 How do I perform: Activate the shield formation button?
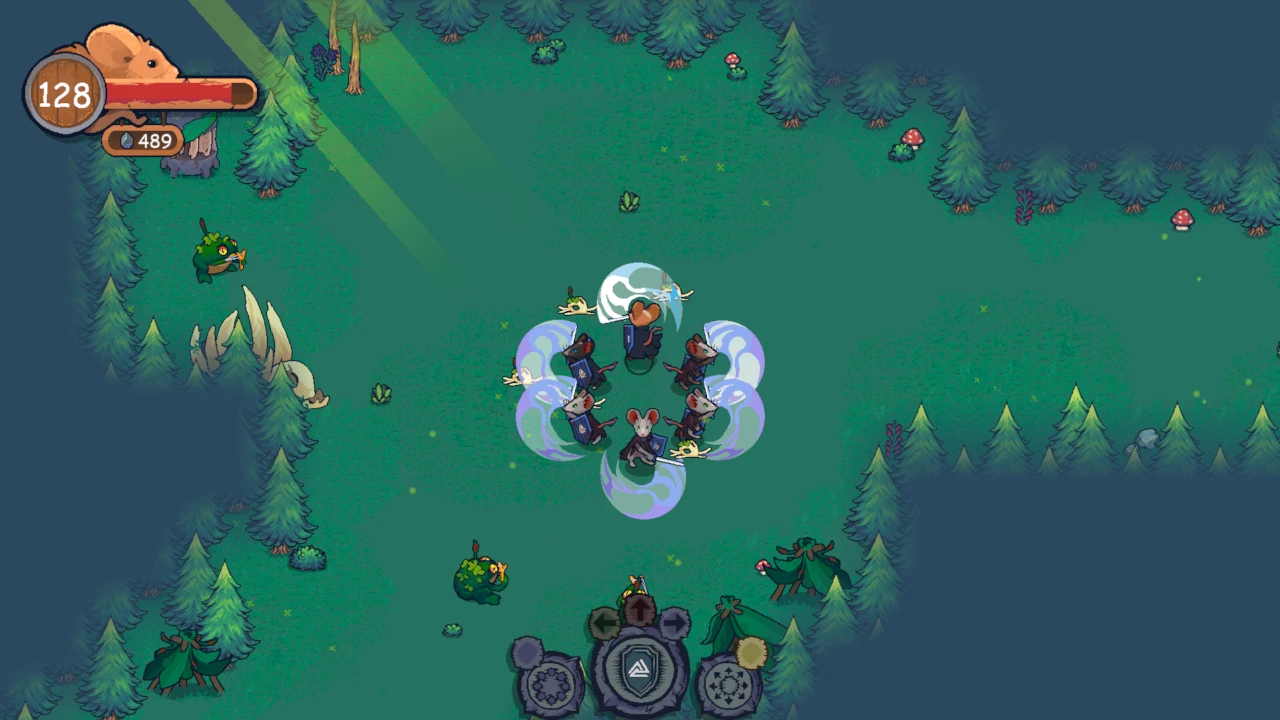[x=640, y=670]
